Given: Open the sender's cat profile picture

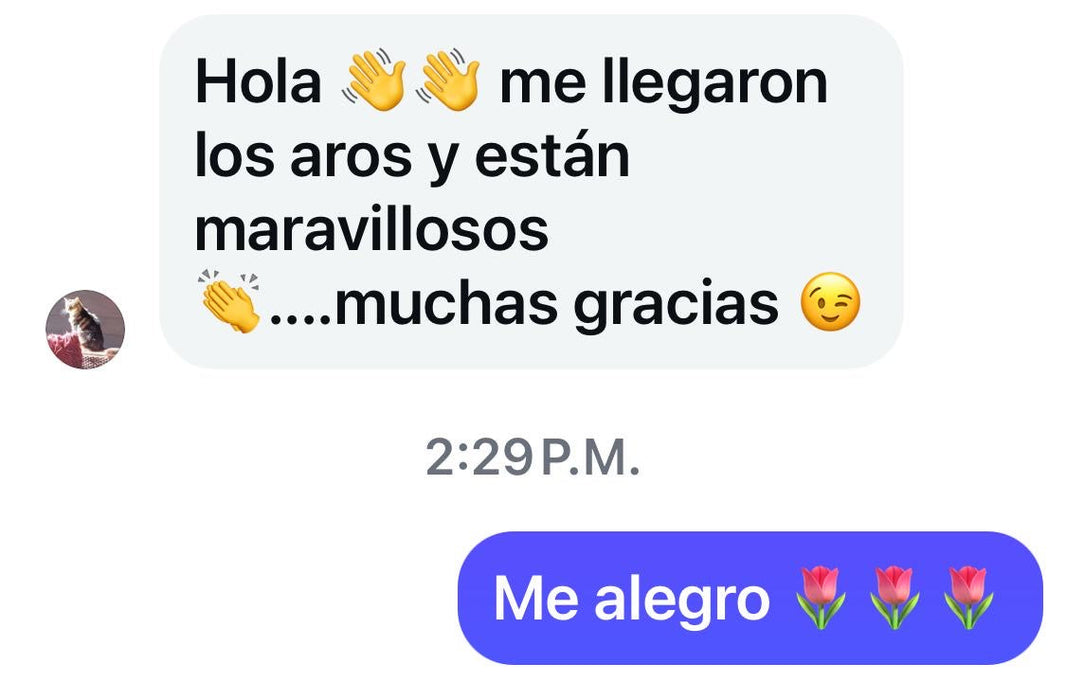Looking at the screenshot, I should (x=85, y=330).
